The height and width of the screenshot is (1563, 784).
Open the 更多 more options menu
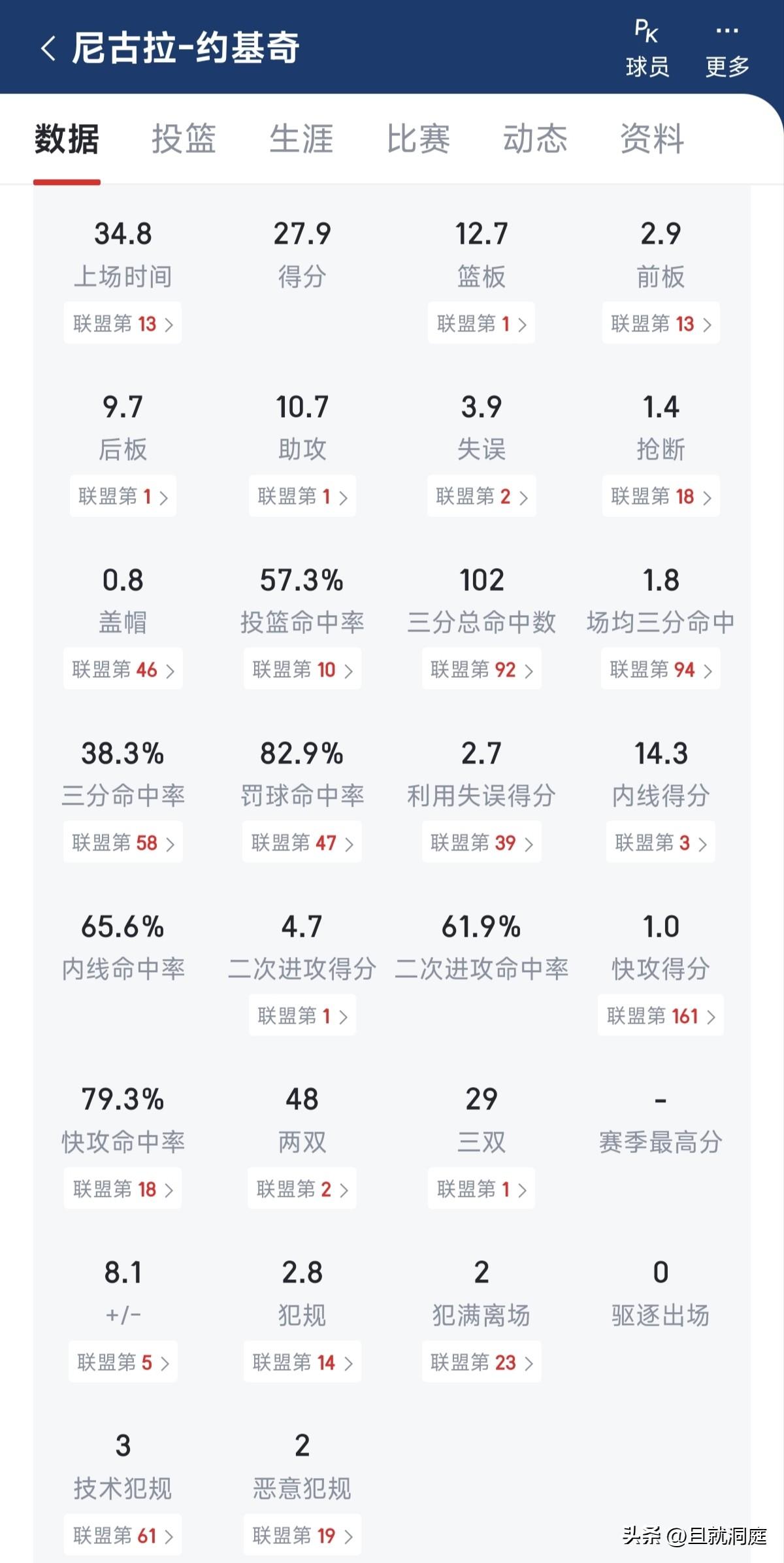pos(724,46)
